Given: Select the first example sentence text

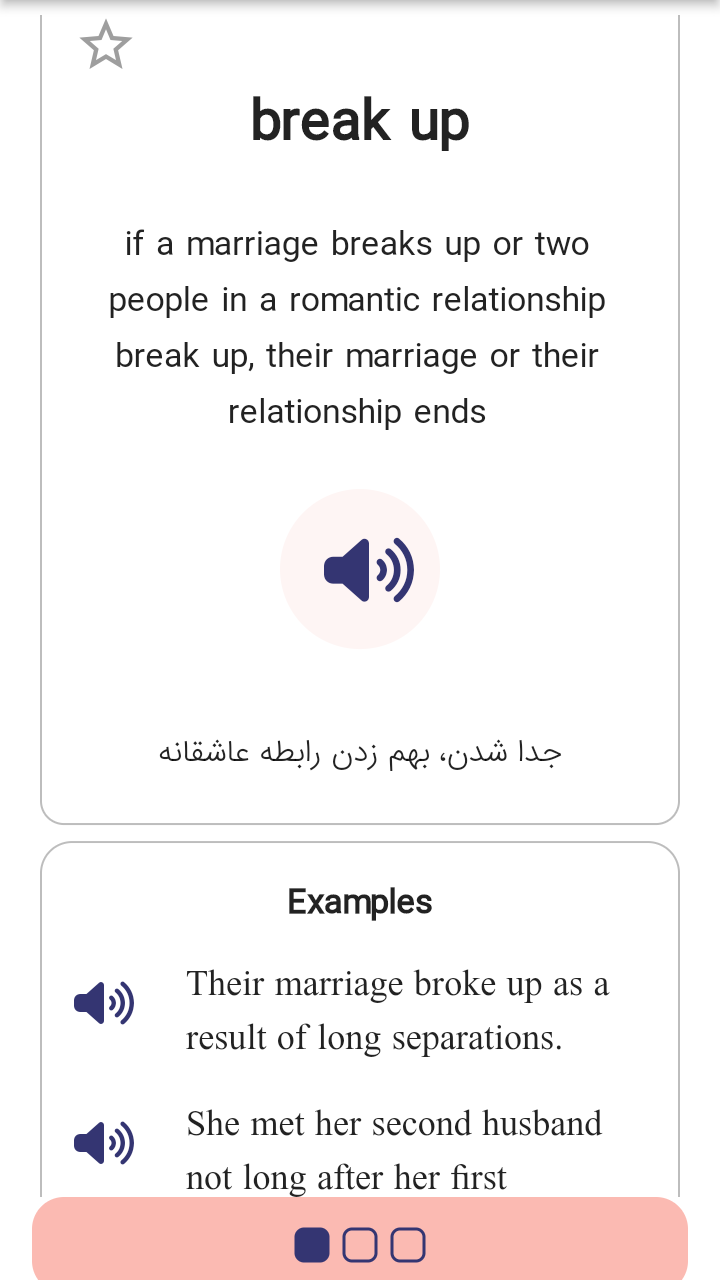Looking at the screenshot, I should click(x=398, y=1010).
